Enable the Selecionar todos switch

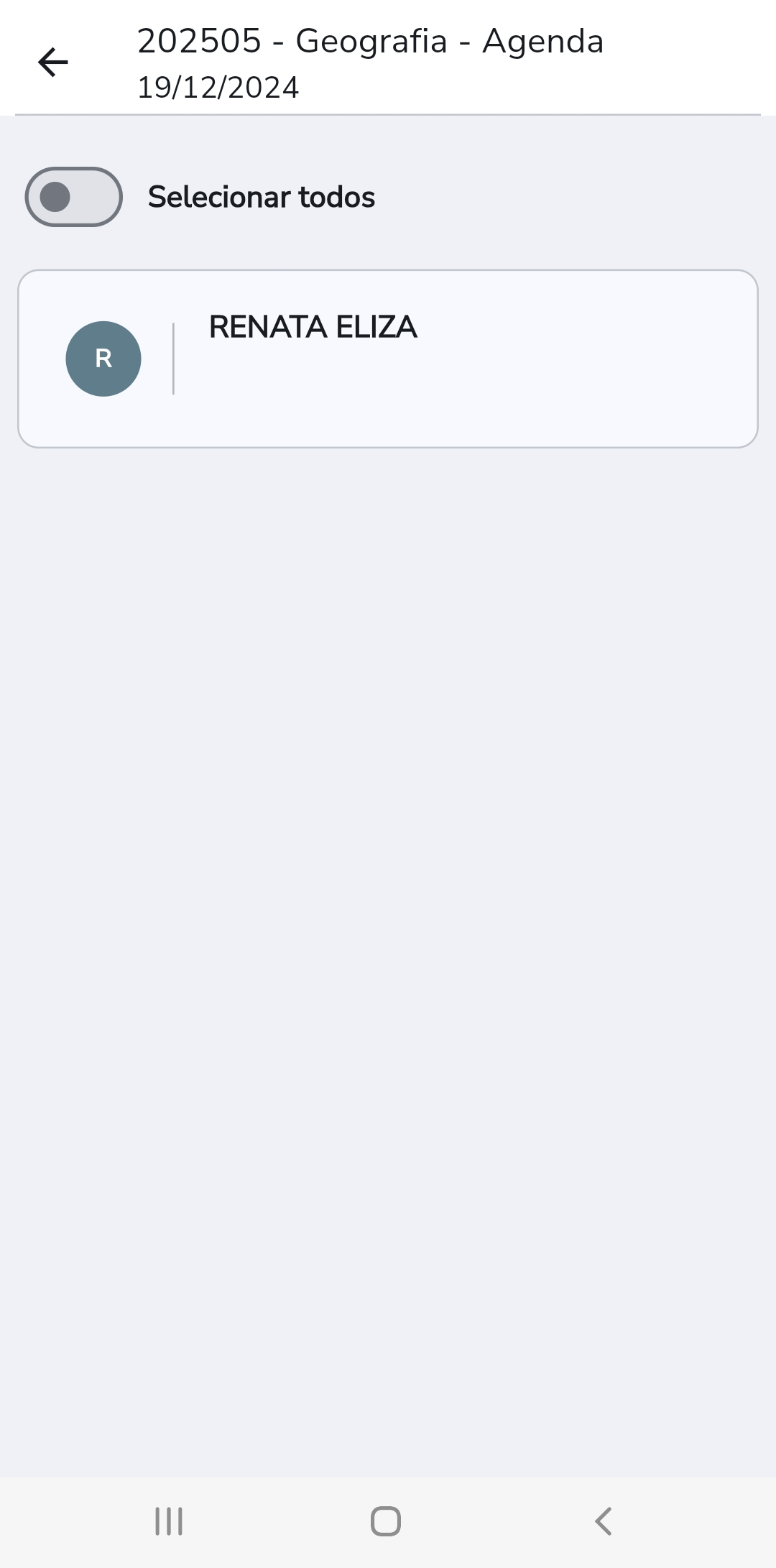click(x=73, y=197)
